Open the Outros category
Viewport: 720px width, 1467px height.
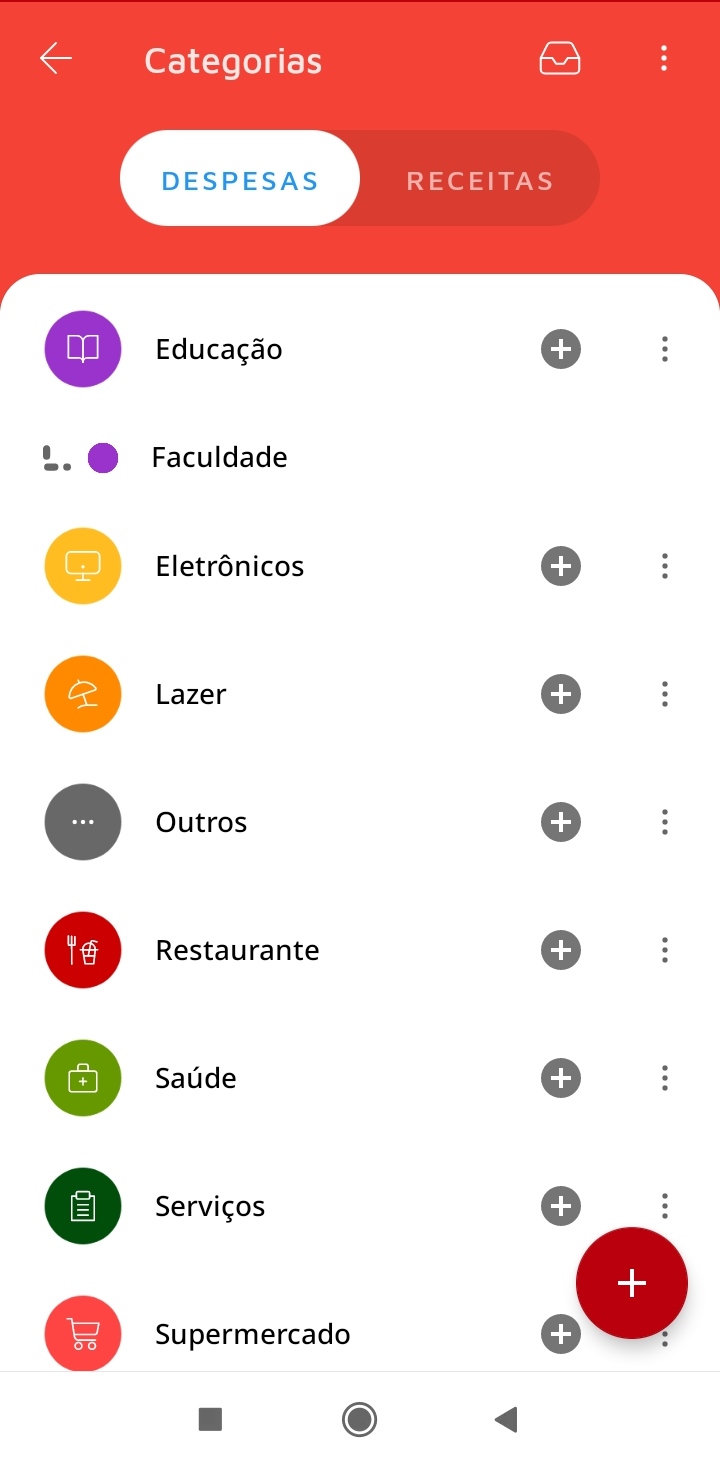(201, 822)
